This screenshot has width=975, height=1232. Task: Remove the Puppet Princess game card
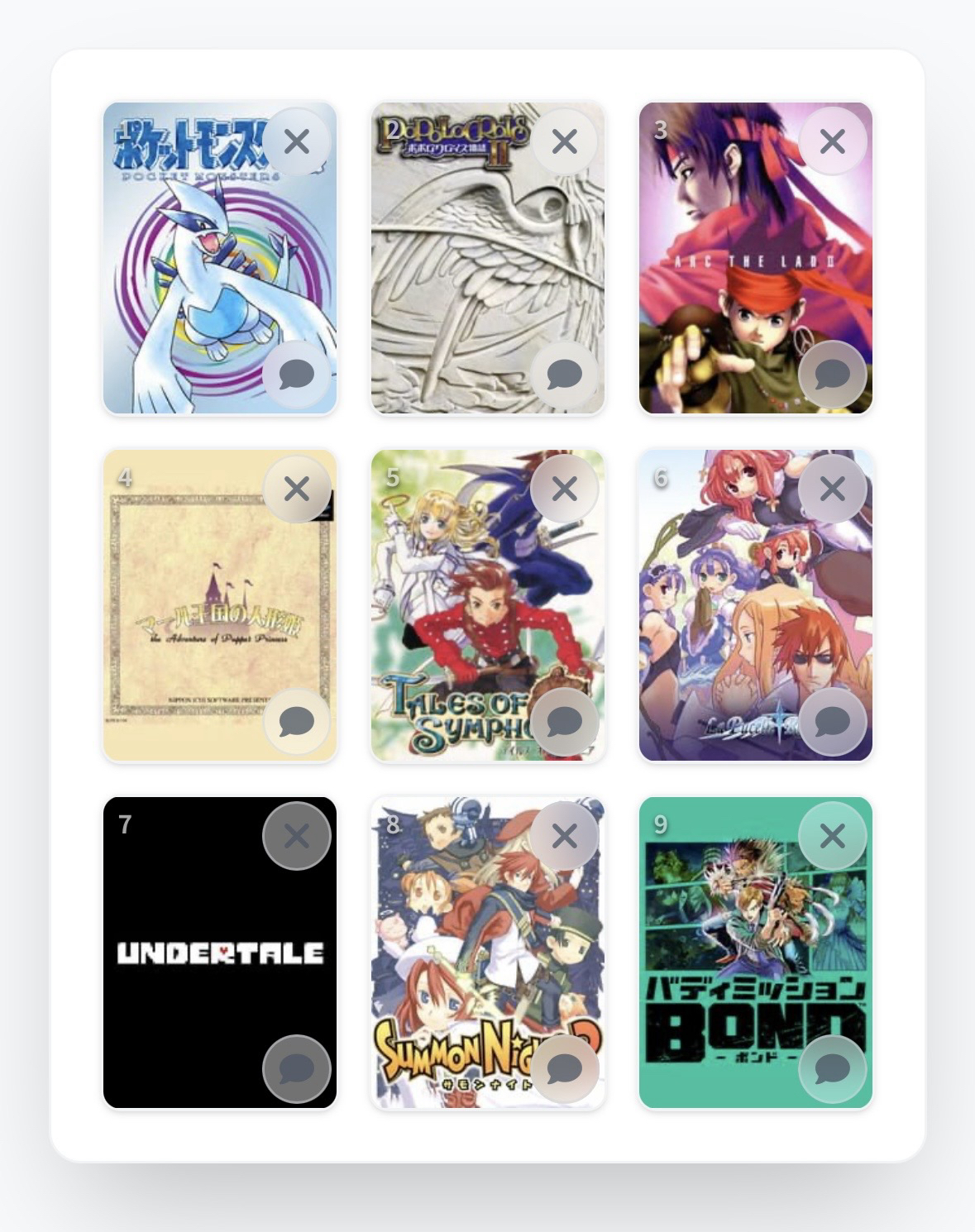pyautogui.click(x=296, y=489)
